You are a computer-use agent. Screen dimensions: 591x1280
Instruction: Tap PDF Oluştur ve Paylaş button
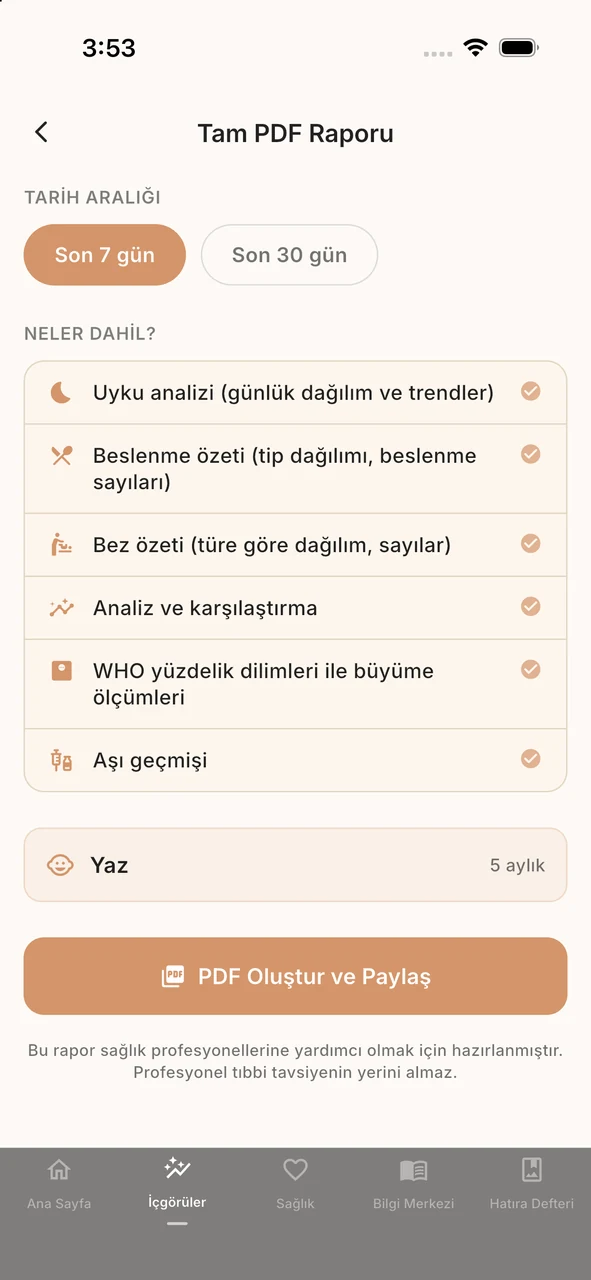click(x=295, y=976)
